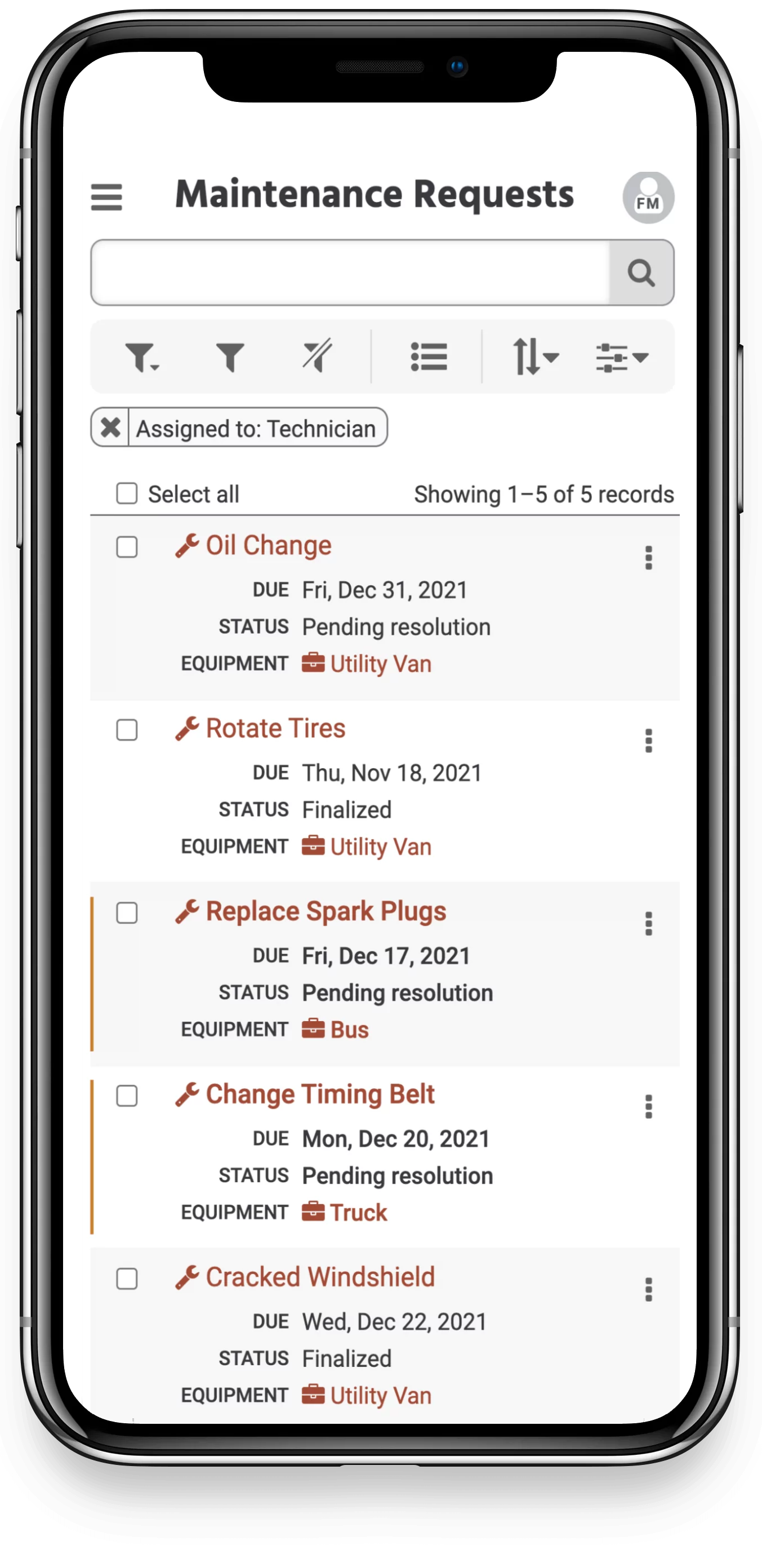Viewport: 762px width, 1568px height.
Task: Open more options for Change Timing Belt
Action: click(648, 1107)
